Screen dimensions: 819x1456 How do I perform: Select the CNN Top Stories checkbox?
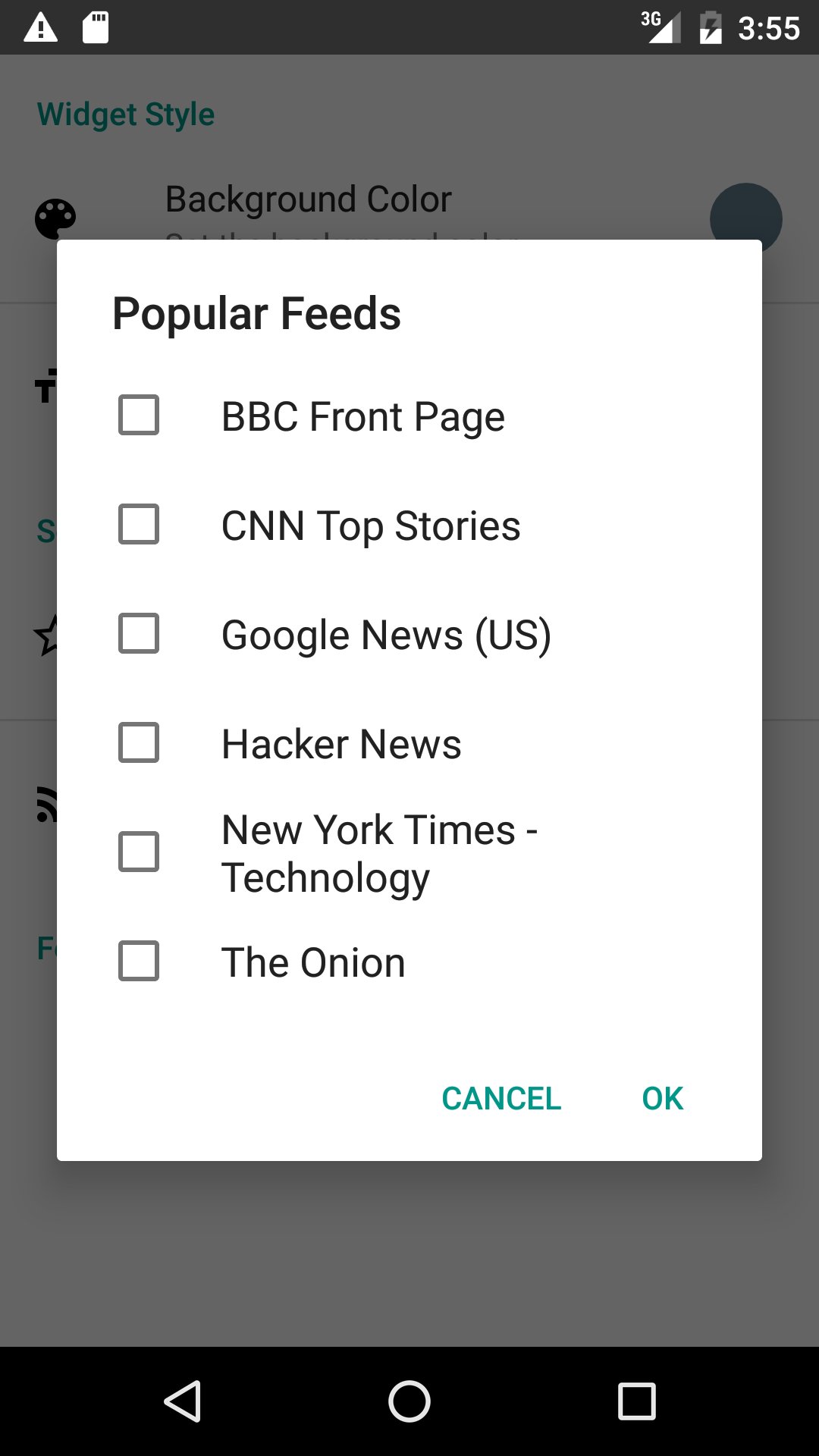pyautogui.click(x=139, y=525)
